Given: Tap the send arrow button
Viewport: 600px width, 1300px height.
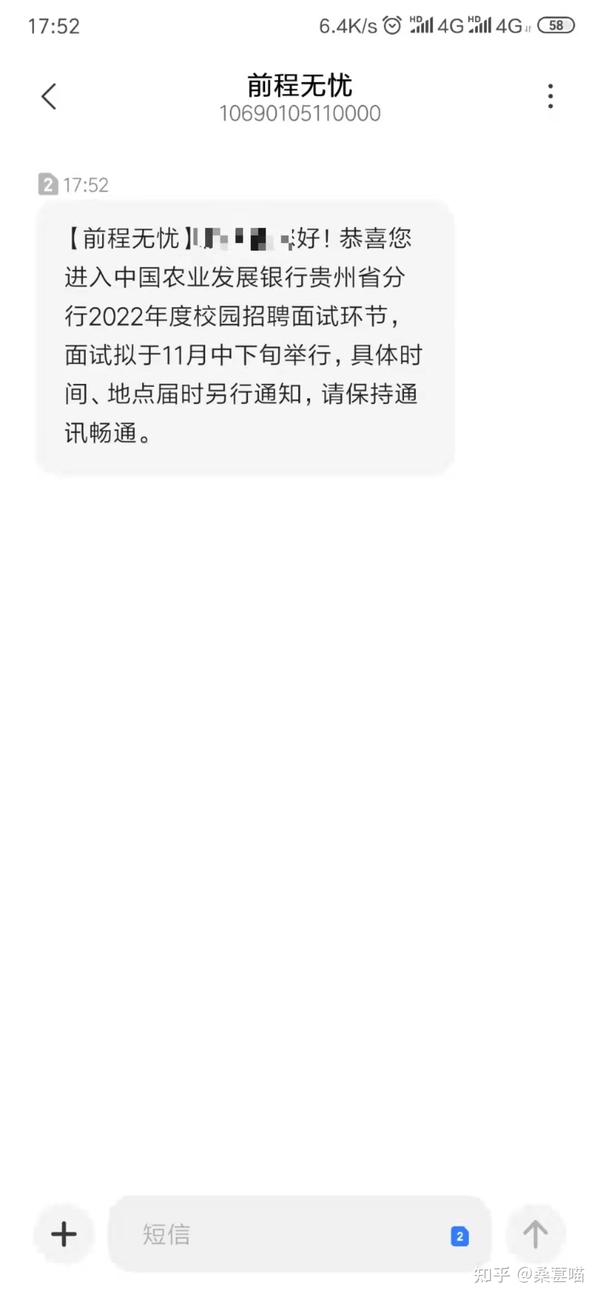Looking at the screenshot, I should point(535,1234).
